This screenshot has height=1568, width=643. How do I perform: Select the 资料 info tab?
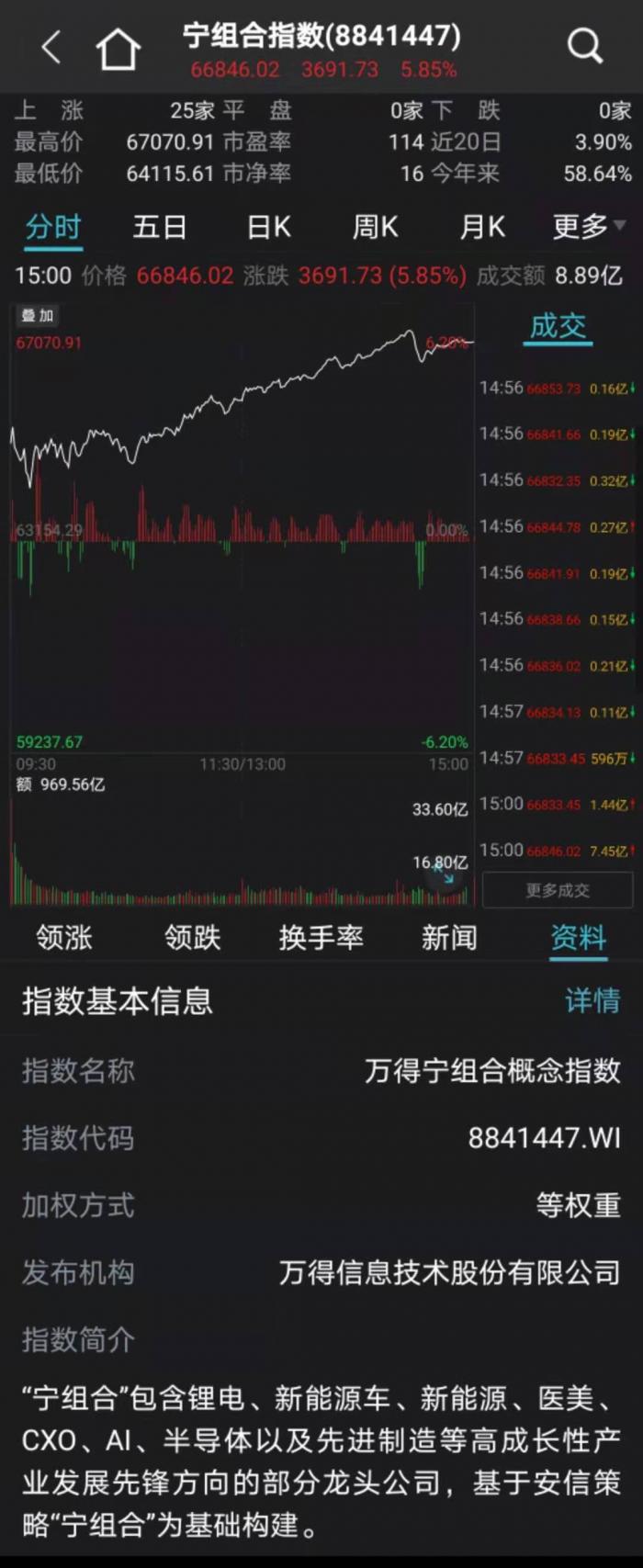tap(578, 938)
